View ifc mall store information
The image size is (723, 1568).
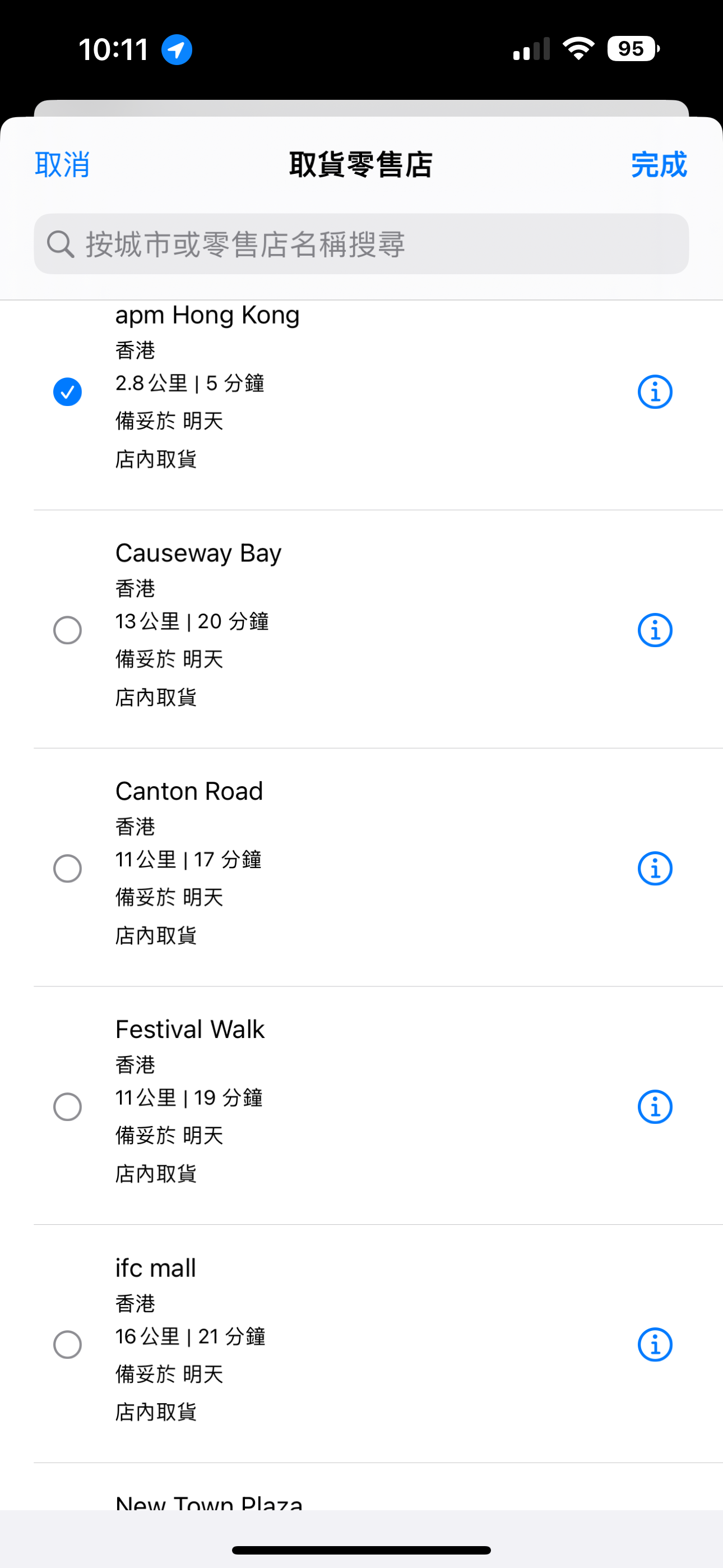655,1345
